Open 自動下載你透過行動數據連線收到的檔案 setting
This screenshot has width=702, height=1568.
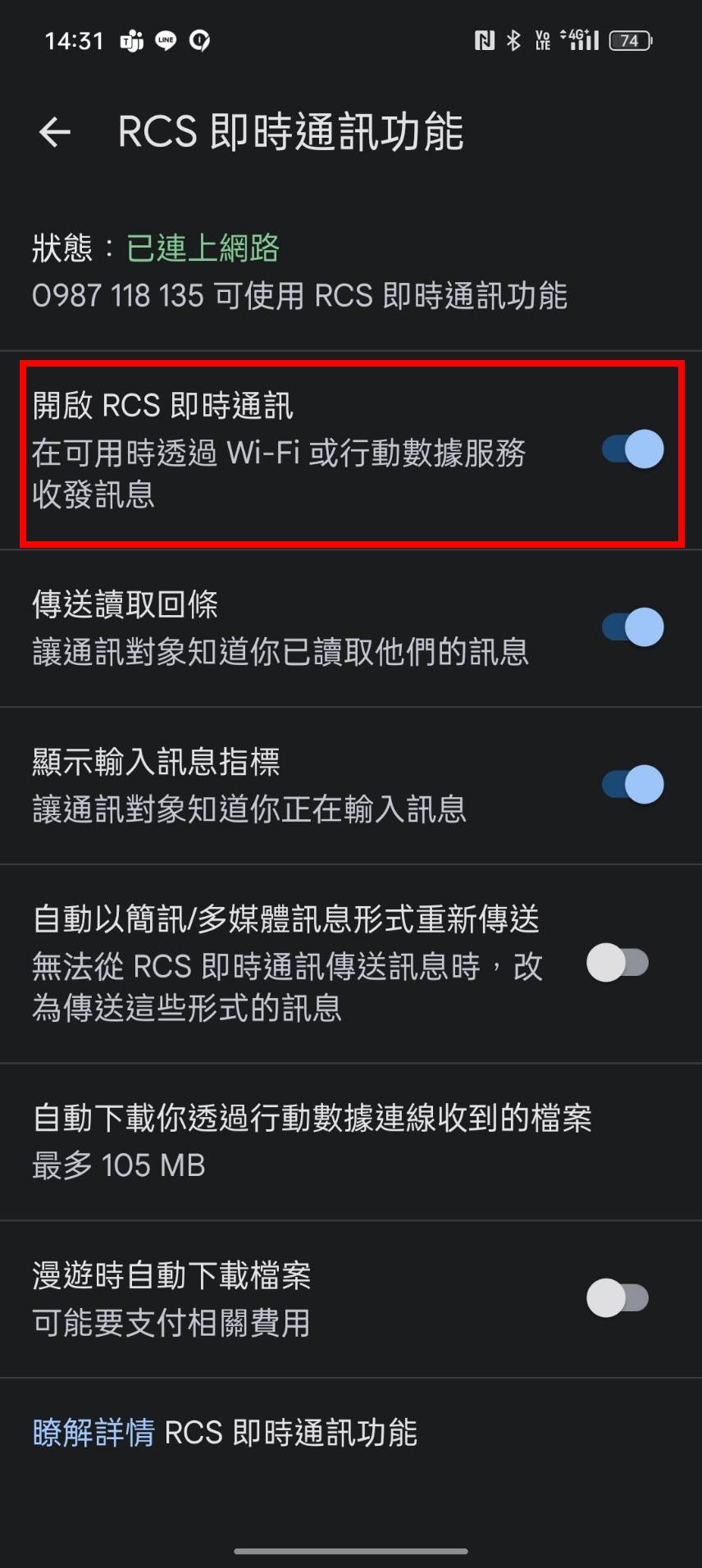[312, 1141]
